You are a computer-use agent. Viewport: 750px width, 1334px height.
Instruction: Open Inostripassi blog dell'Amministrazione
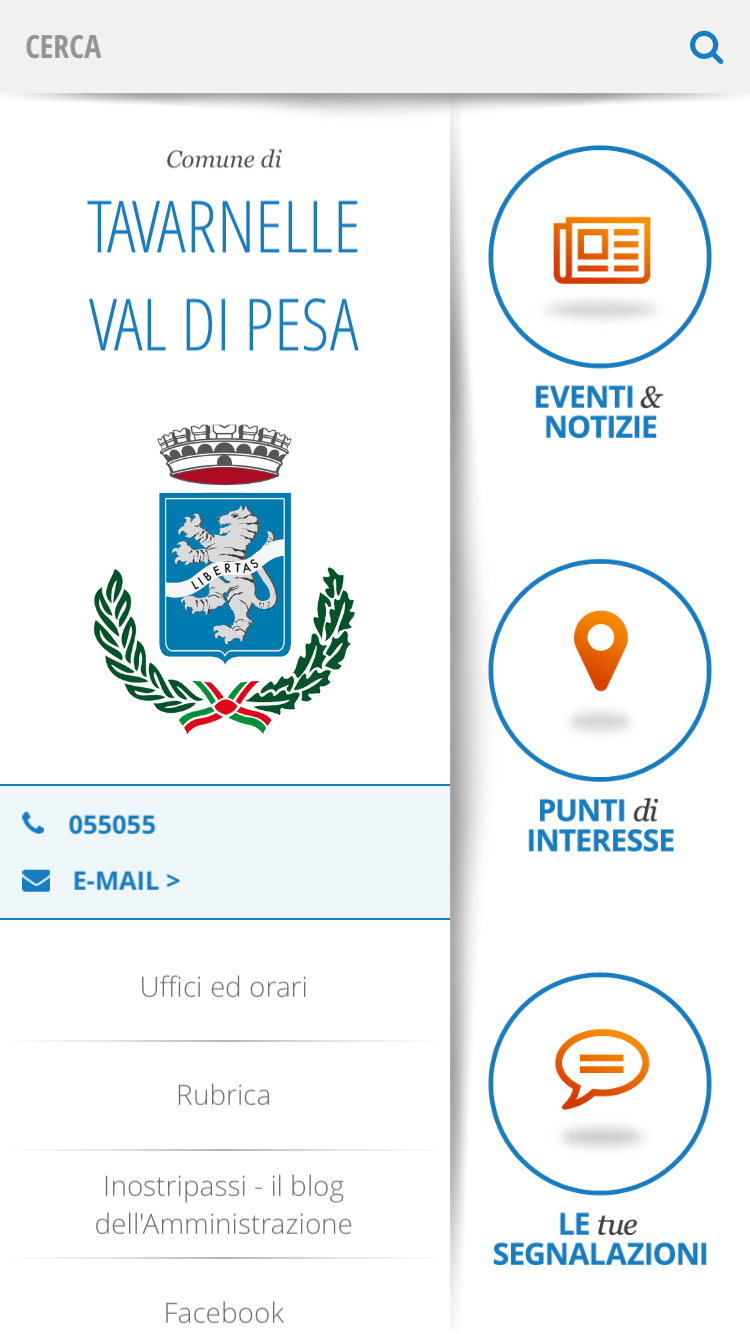pos(224,1204)
